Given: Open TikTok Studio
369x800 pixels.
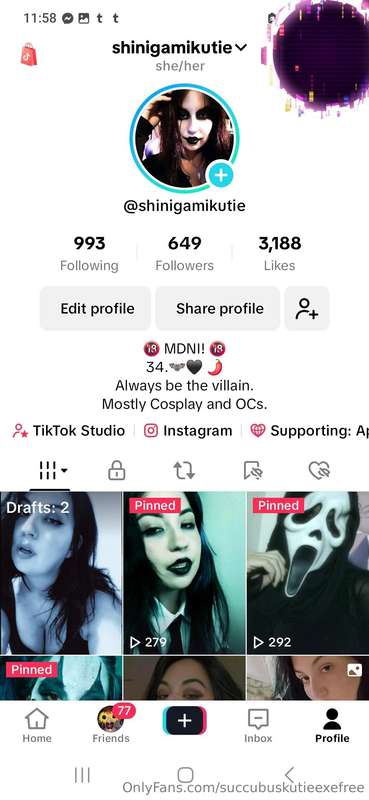Looking at the screenshot, I should click(x=69, y=431).
